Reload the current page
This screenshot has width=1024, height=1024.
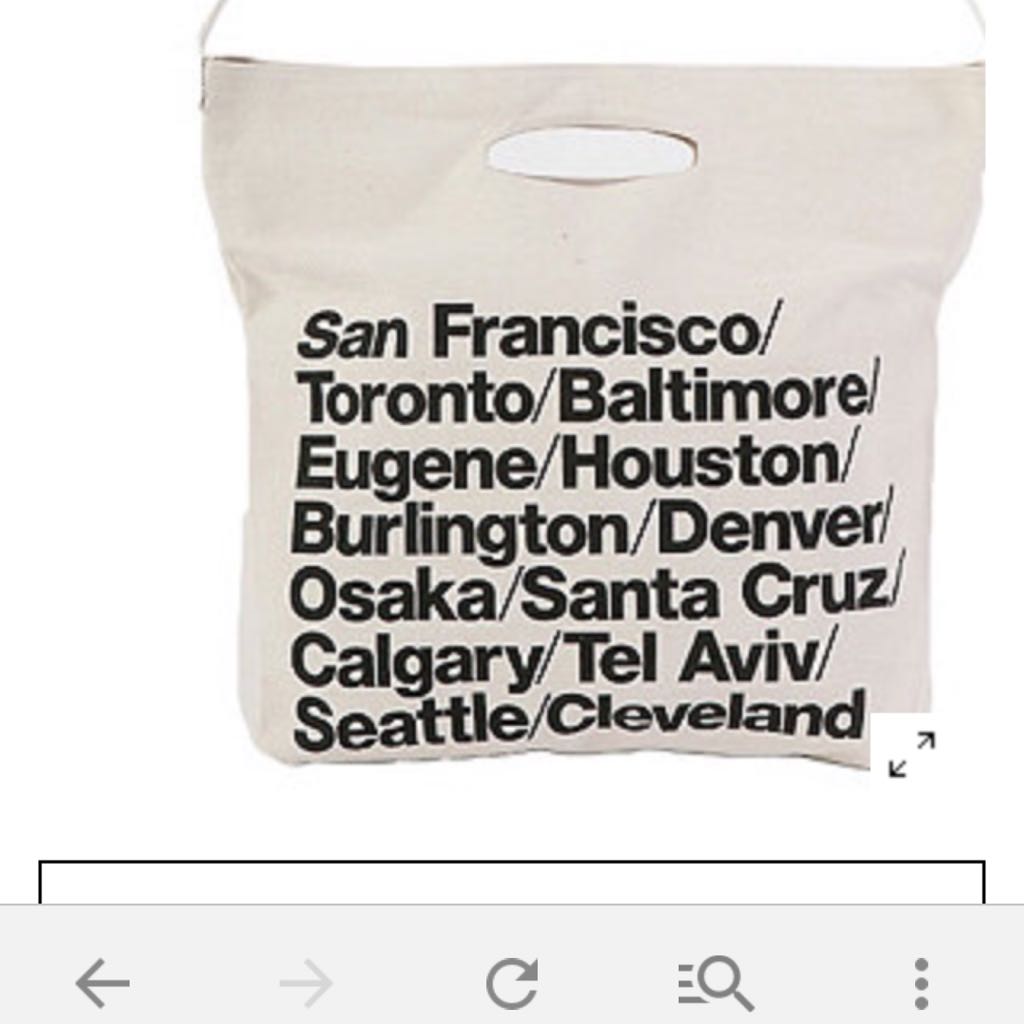(x=512, y=984)
